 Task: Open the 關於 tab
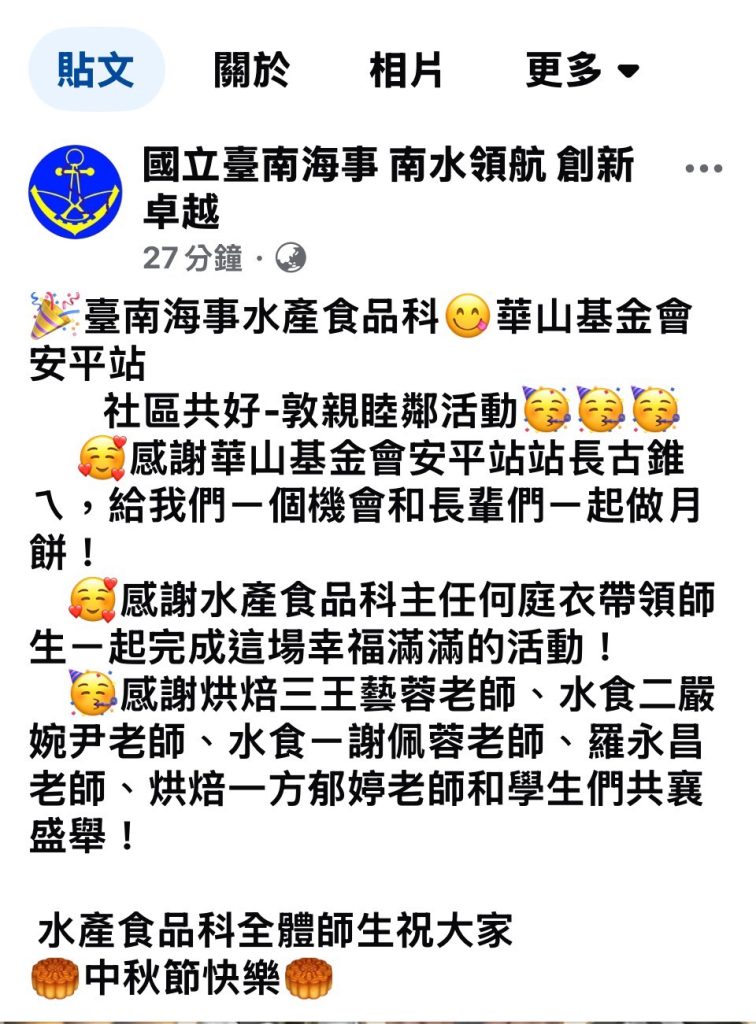(251, 70)
